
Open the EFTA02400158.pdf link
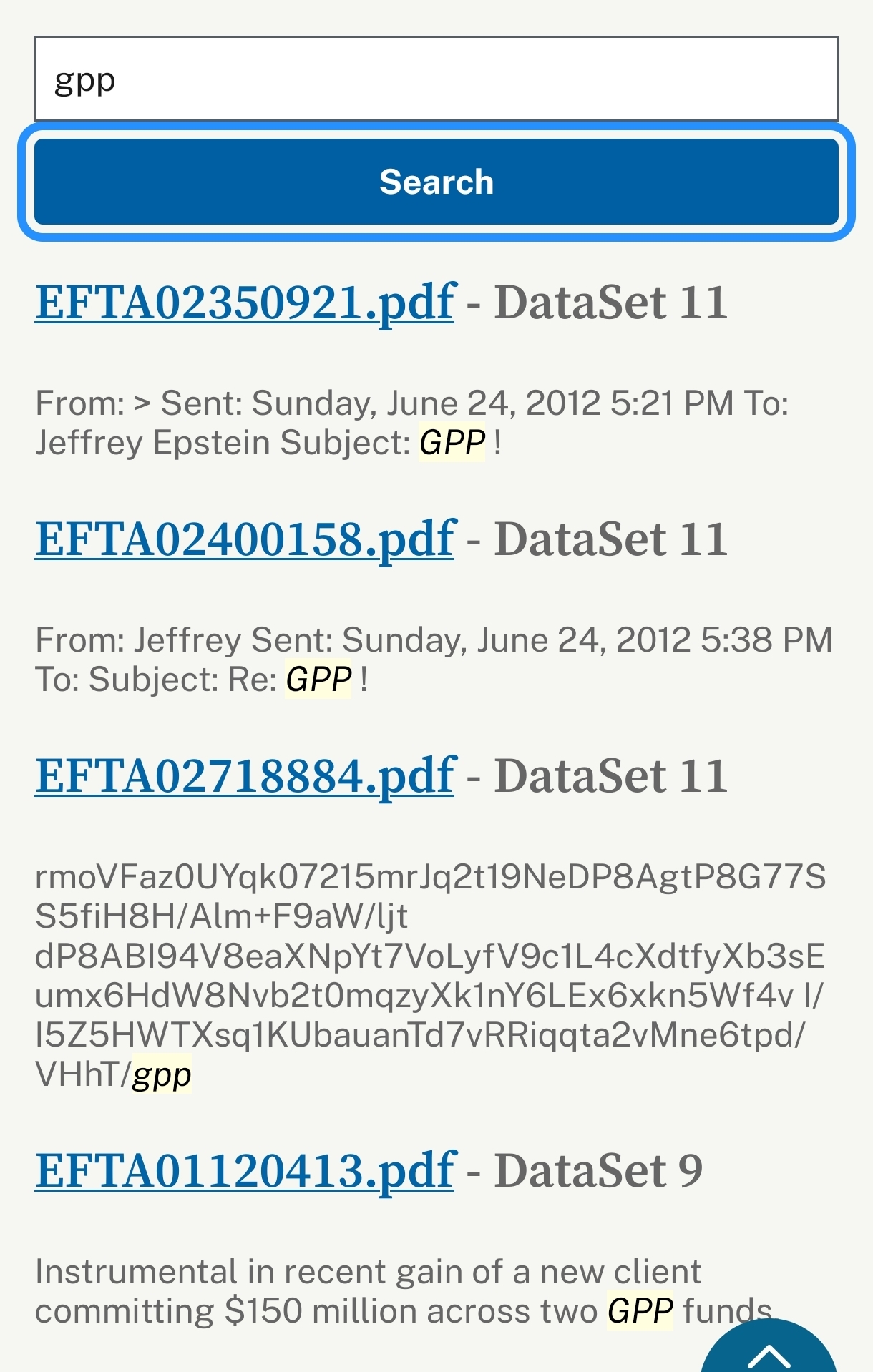245,539
